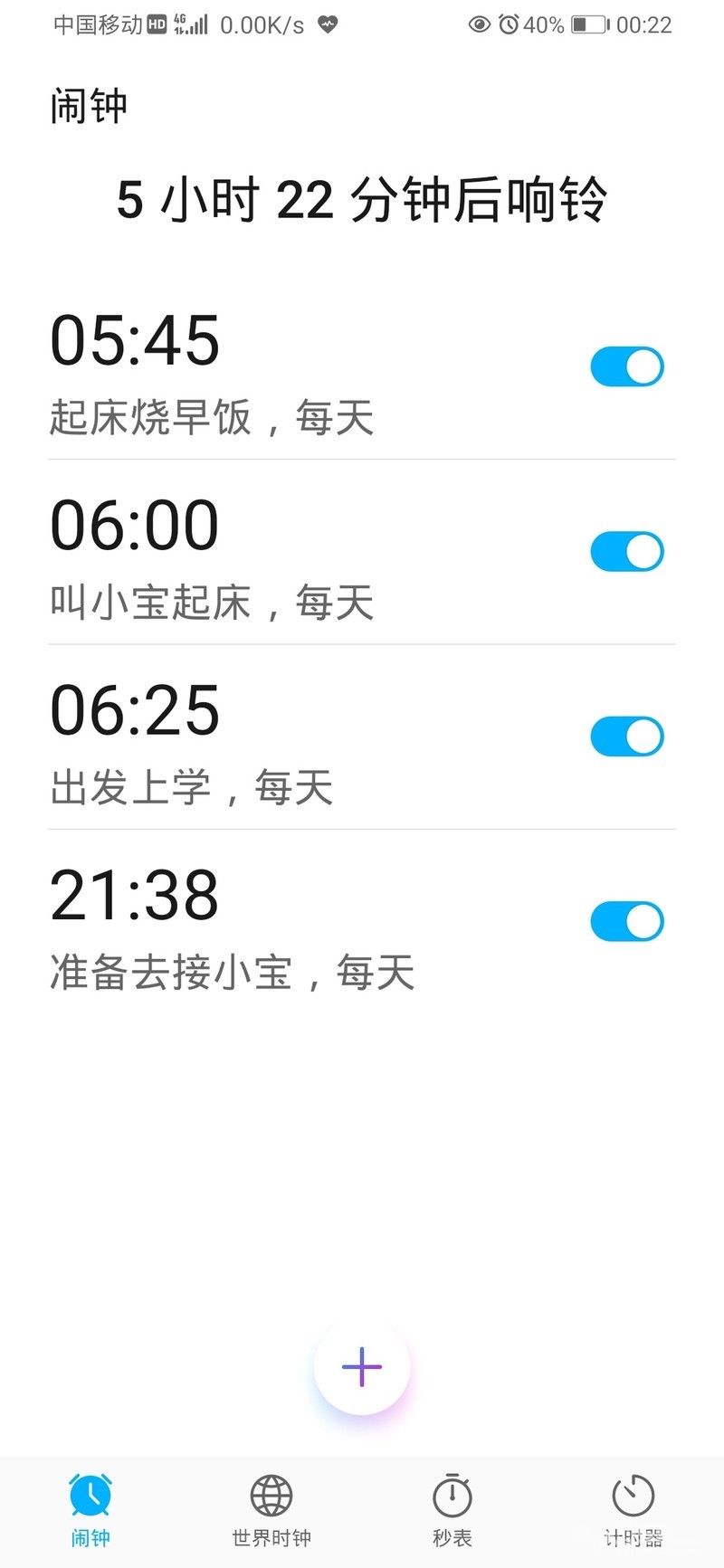Open the 06:25 出发上学 alarm

pyautogui.click(x=271, y=741)
